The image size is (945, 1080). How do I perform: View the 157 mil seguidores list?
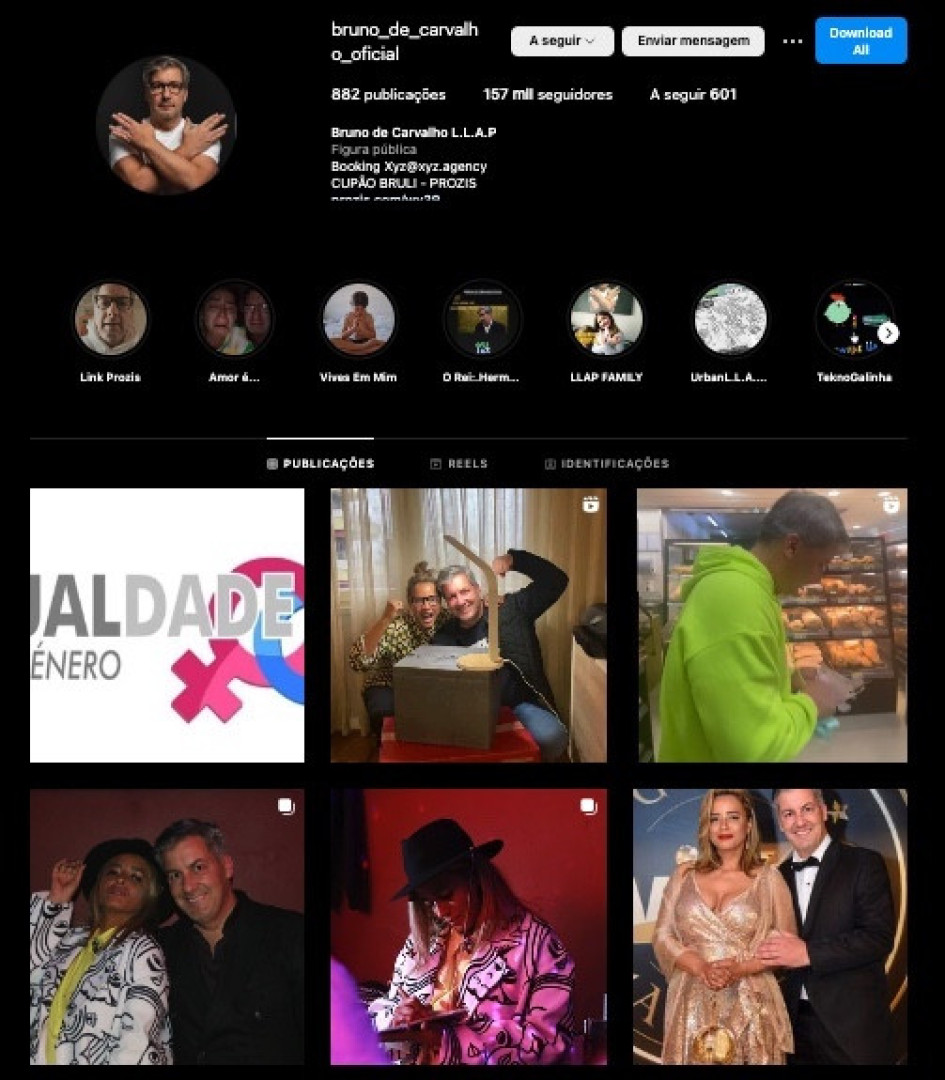click(547, 95)
